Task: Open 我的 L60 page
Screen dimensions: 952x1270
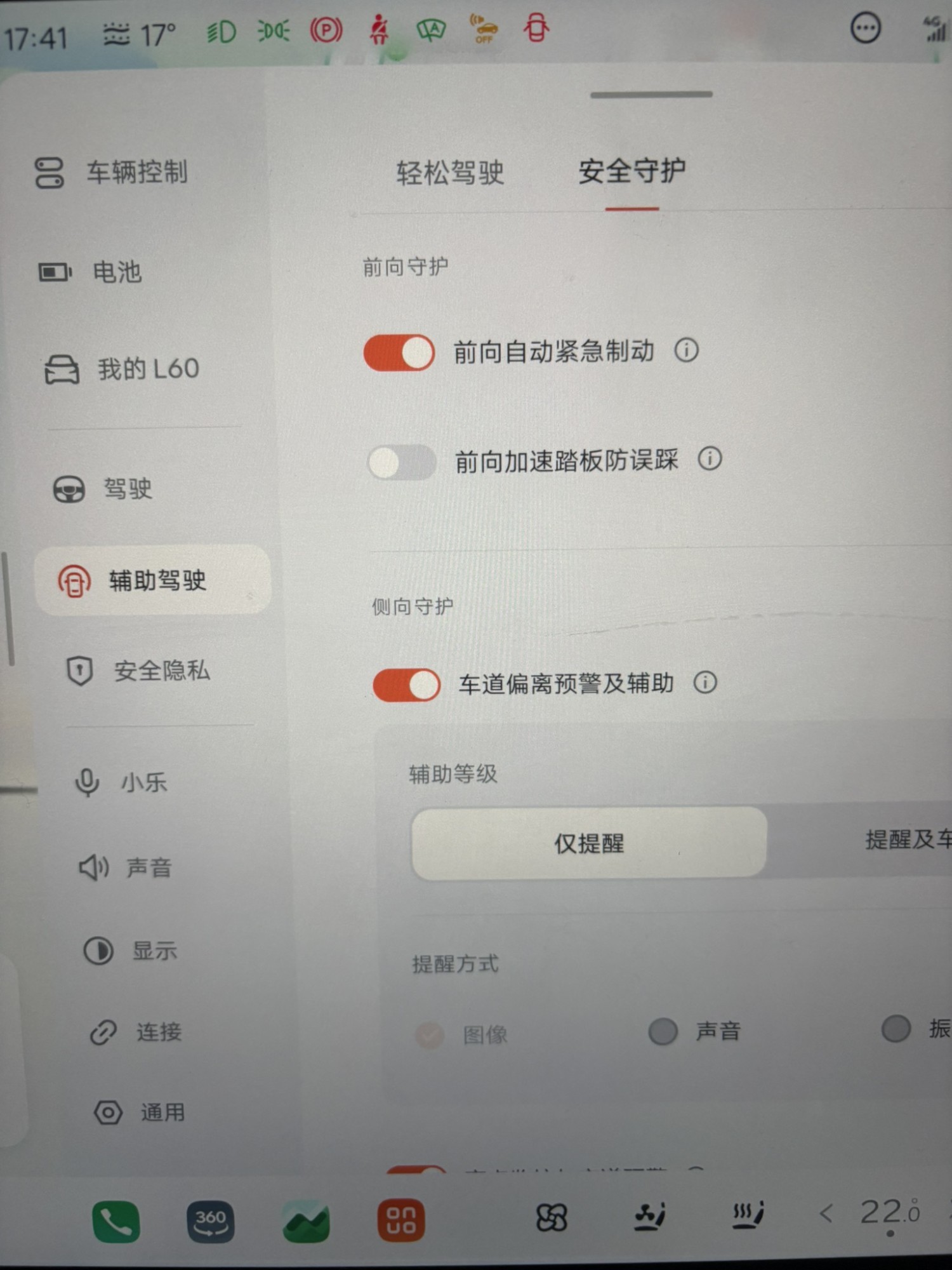Action: 147,369
